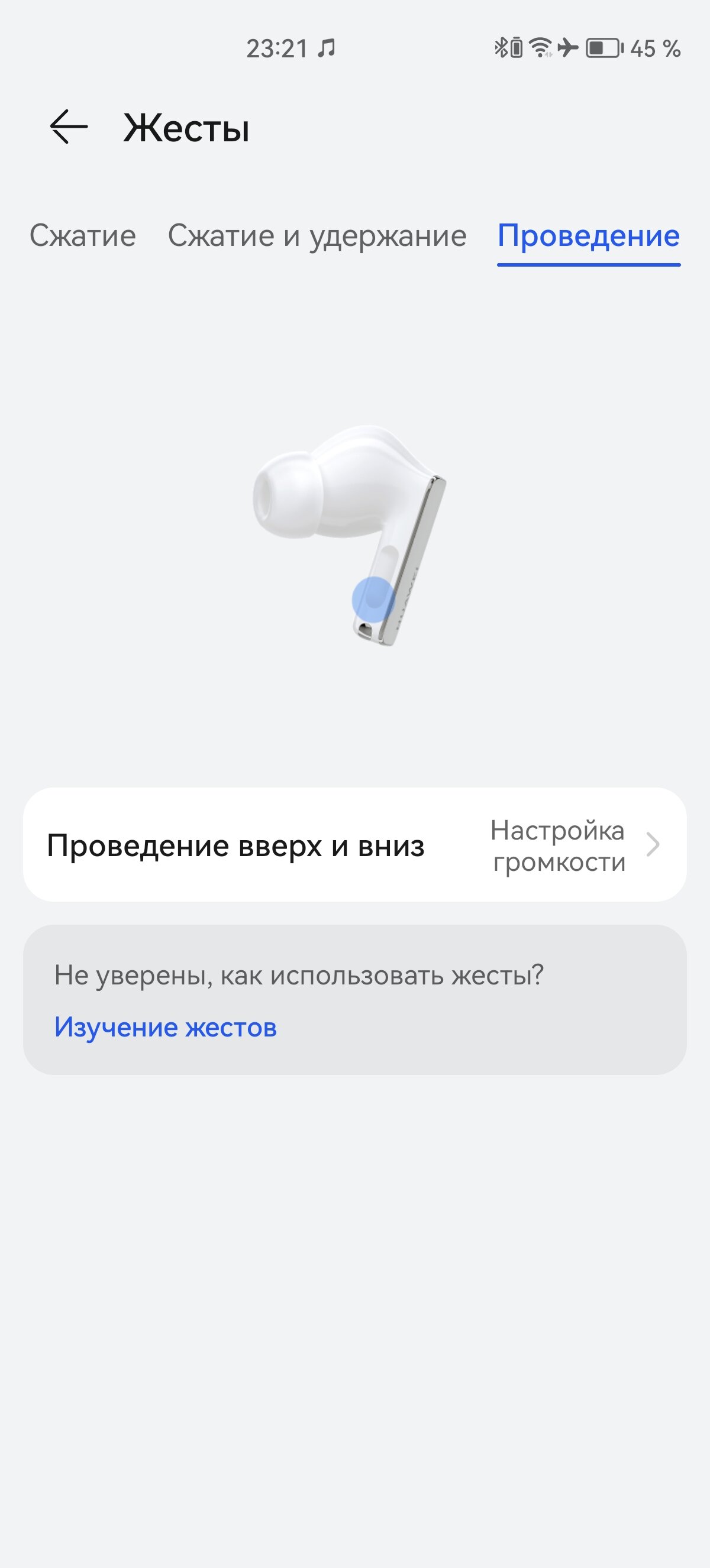Image resolution: width=710 pixels, height=1568 pixels.
Task: Select the Проведение tab
Action: [589, 237]
